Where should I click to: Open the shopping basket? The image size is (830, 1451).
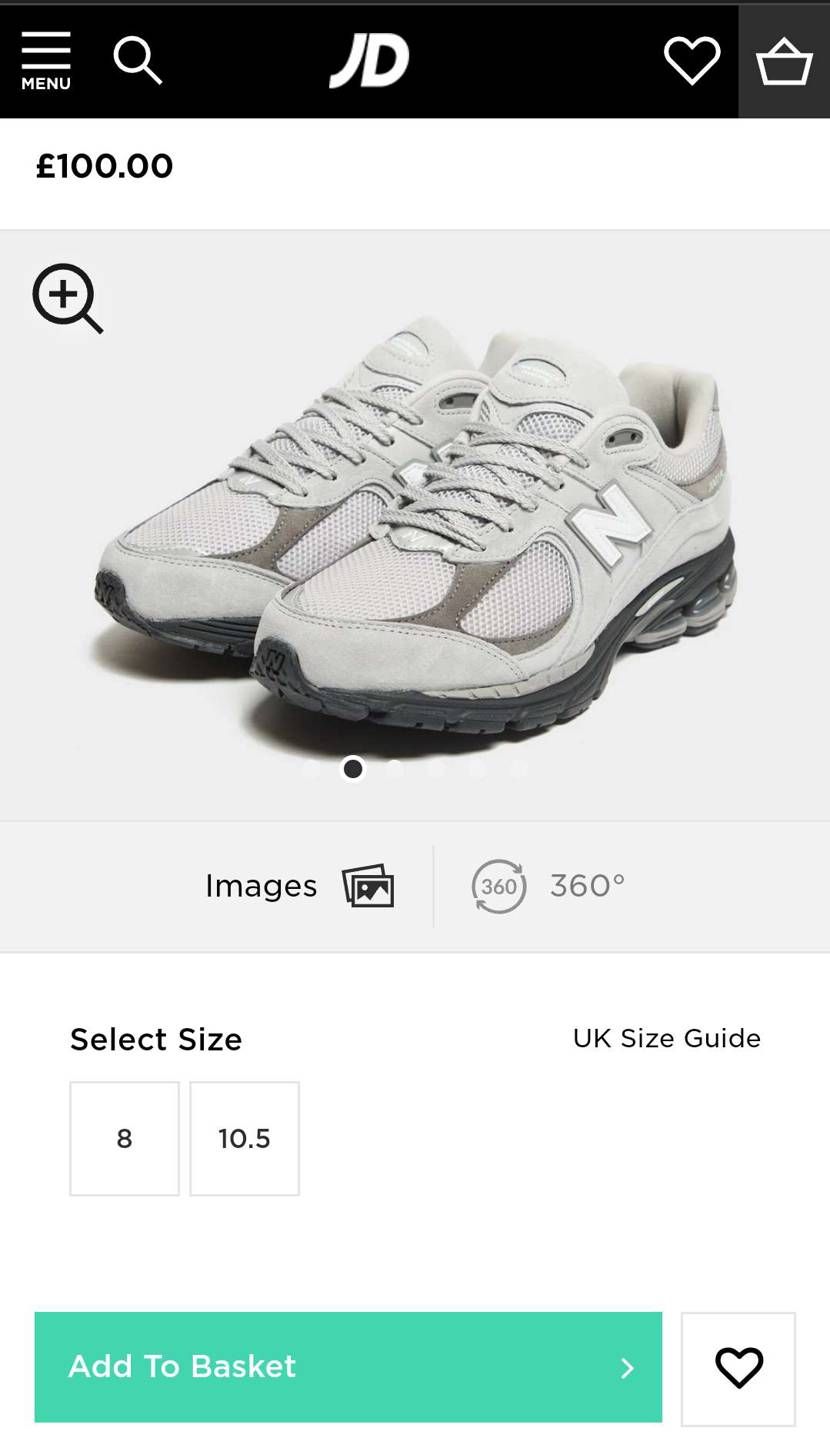[784, 62]
